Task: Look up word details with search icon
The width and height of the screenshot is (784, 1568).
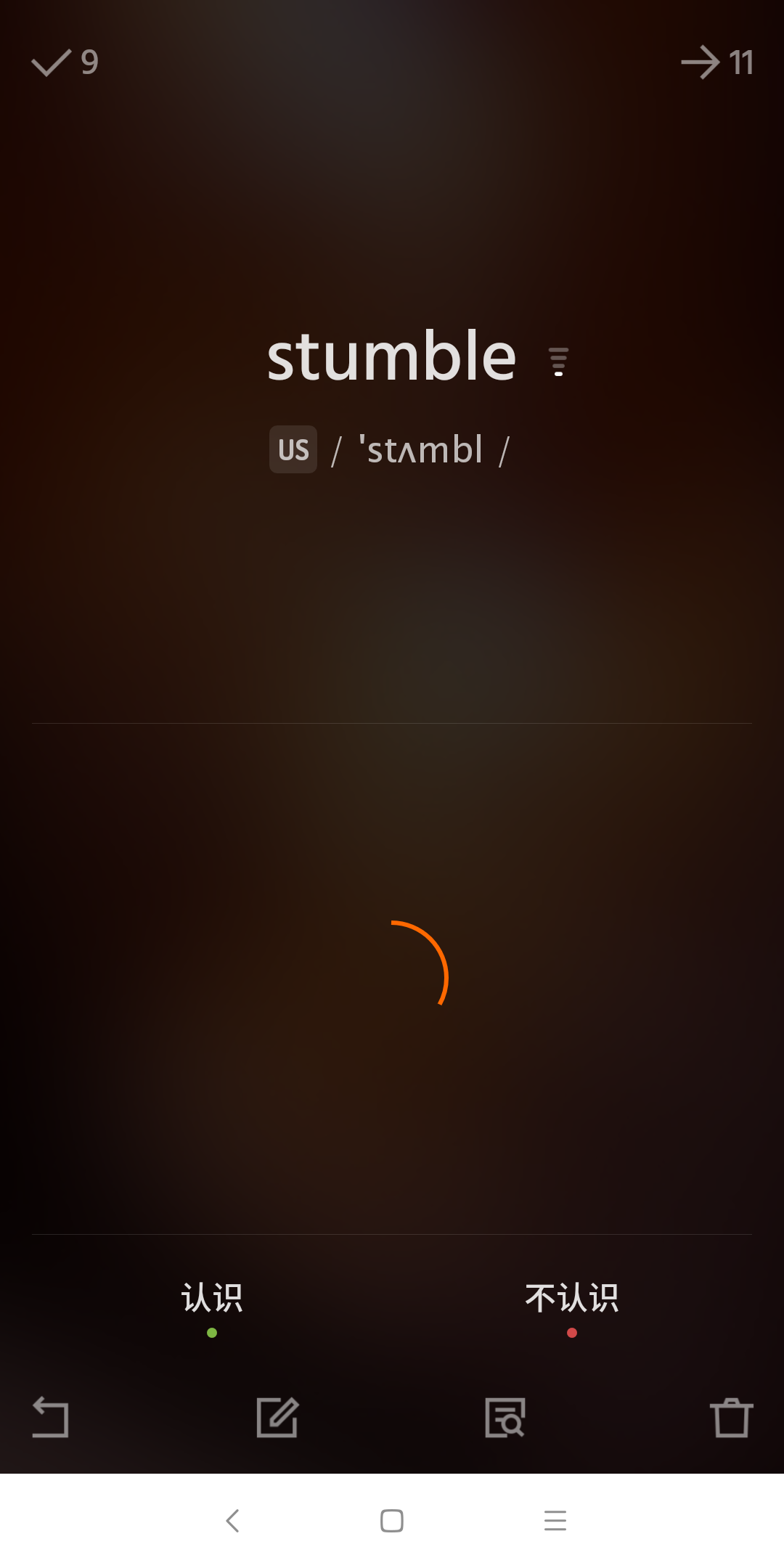Action: (505, 1417)
